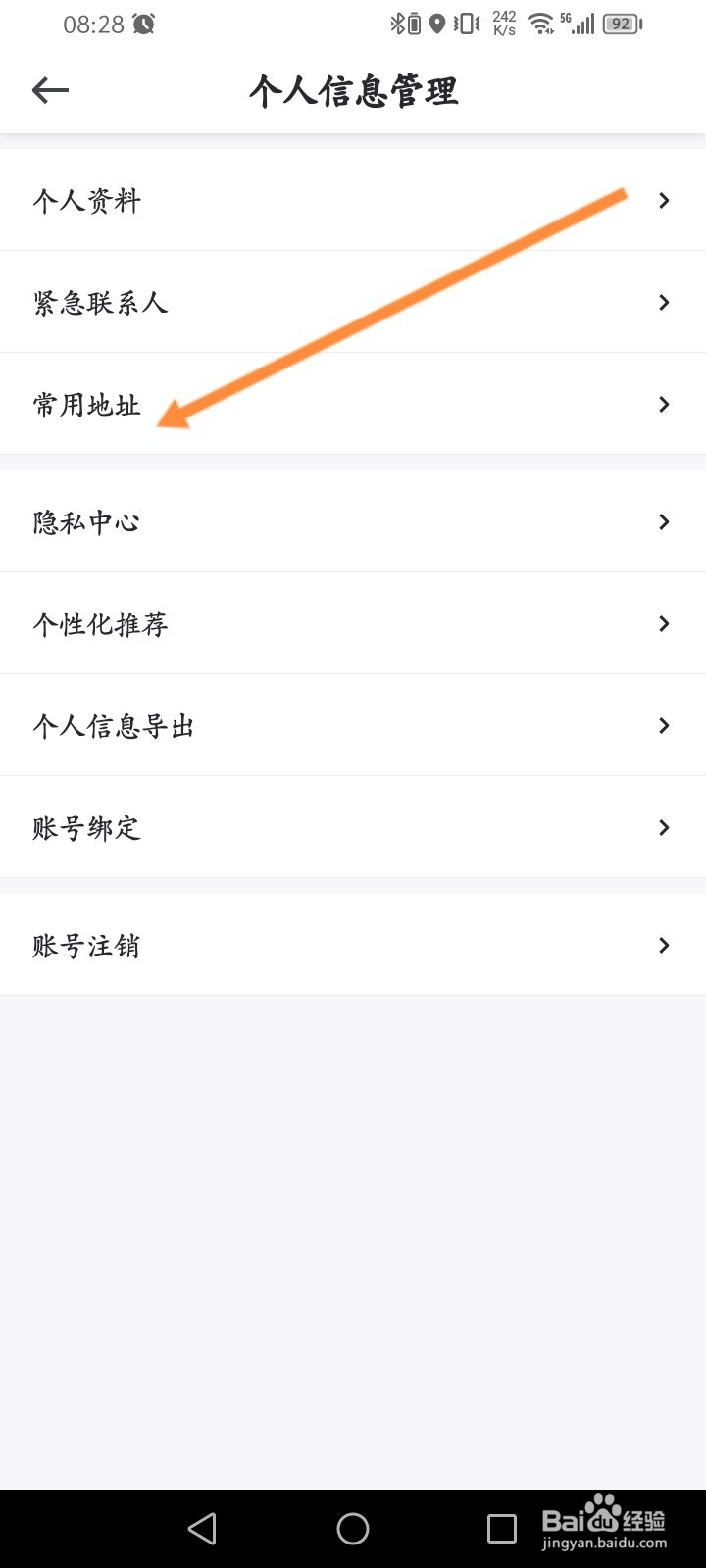Open 紧急联系人 settings
Image resolution: width=706 pixels, height=1568 pixels.
pyautogui.click(x=353, y=302)
